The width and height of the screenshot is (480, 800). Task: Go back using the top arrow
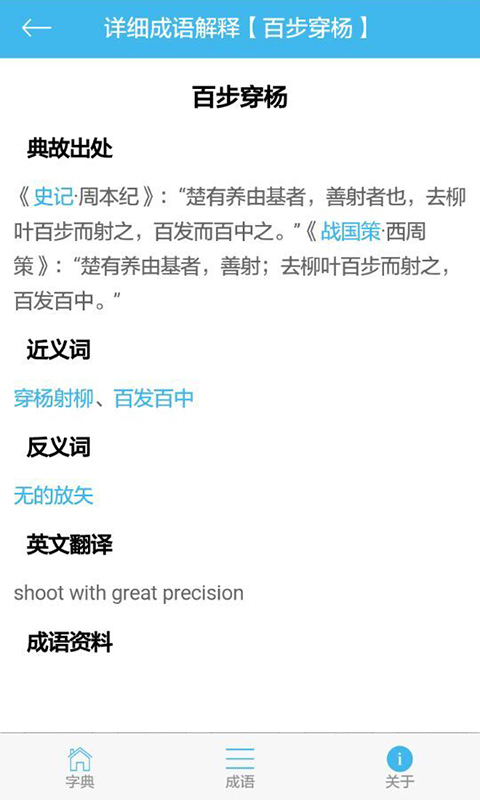tap(36, 28)
